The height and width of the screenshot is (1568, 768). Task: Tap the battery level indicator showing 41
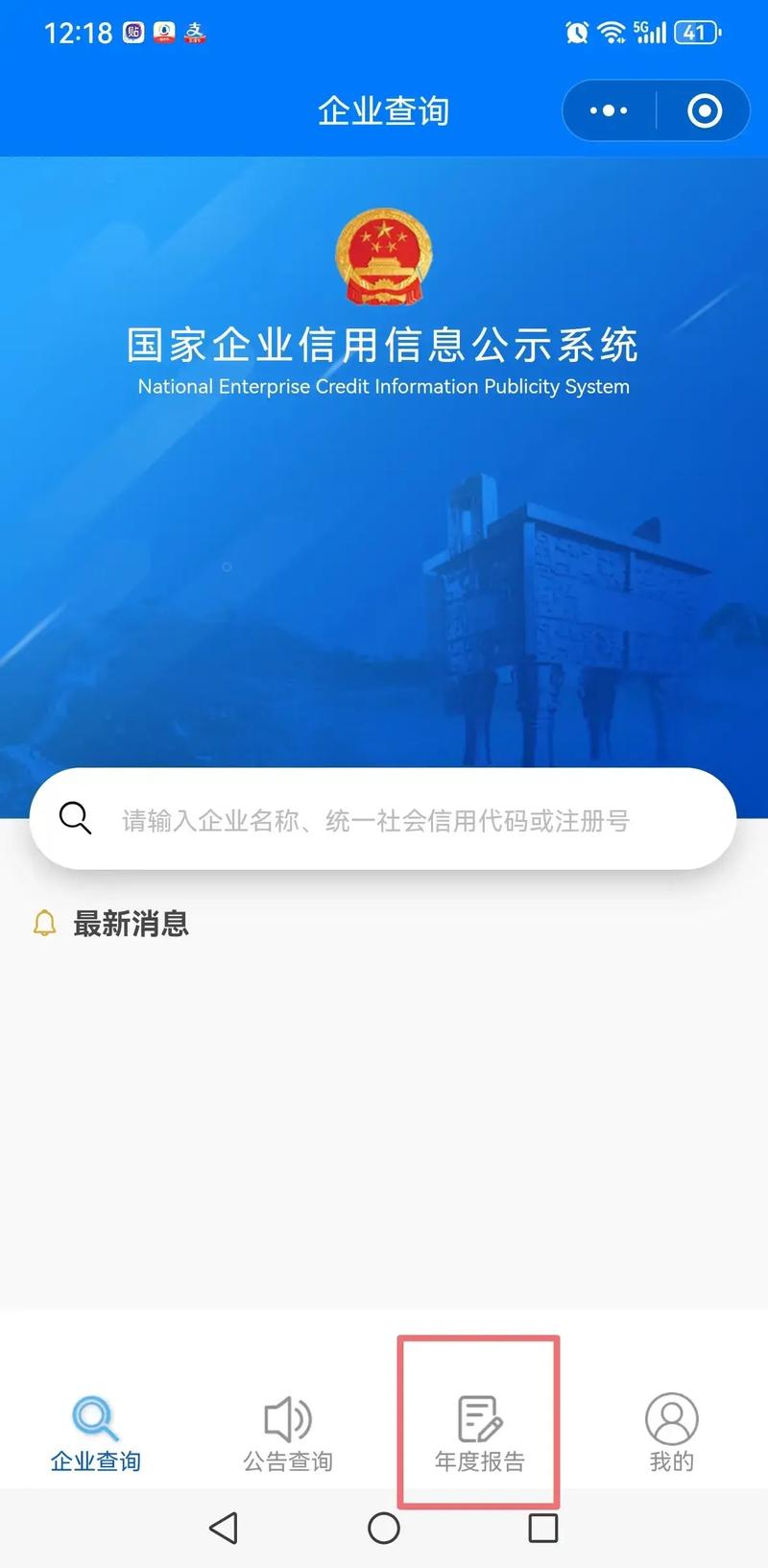pyautogui.click(x=695, y=32)
